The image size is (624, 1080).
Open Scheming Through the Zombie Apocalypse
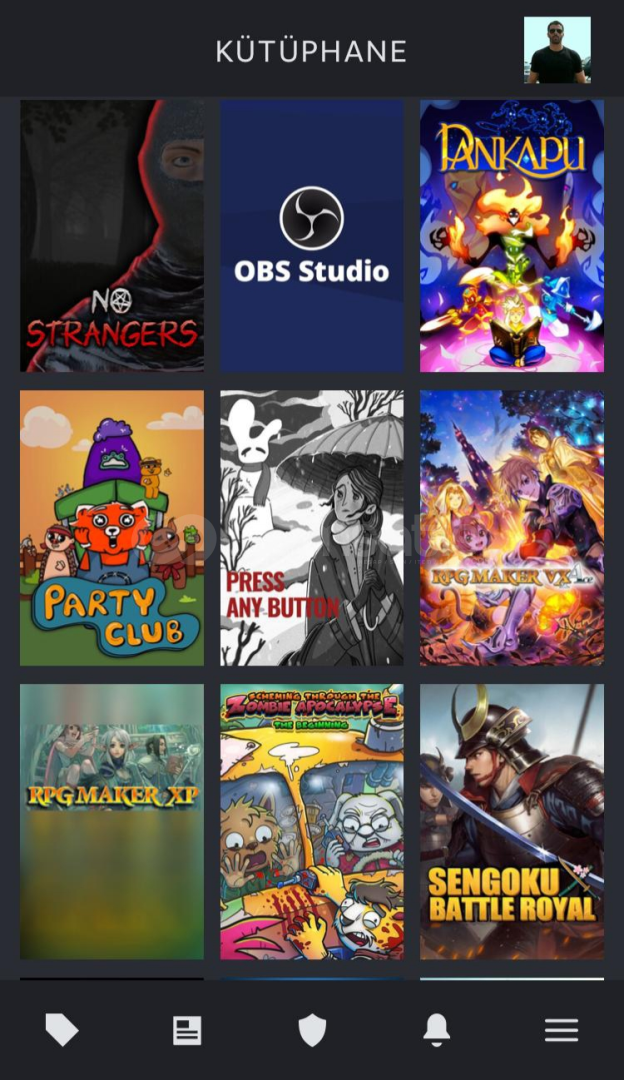click(x=312, y=822)
